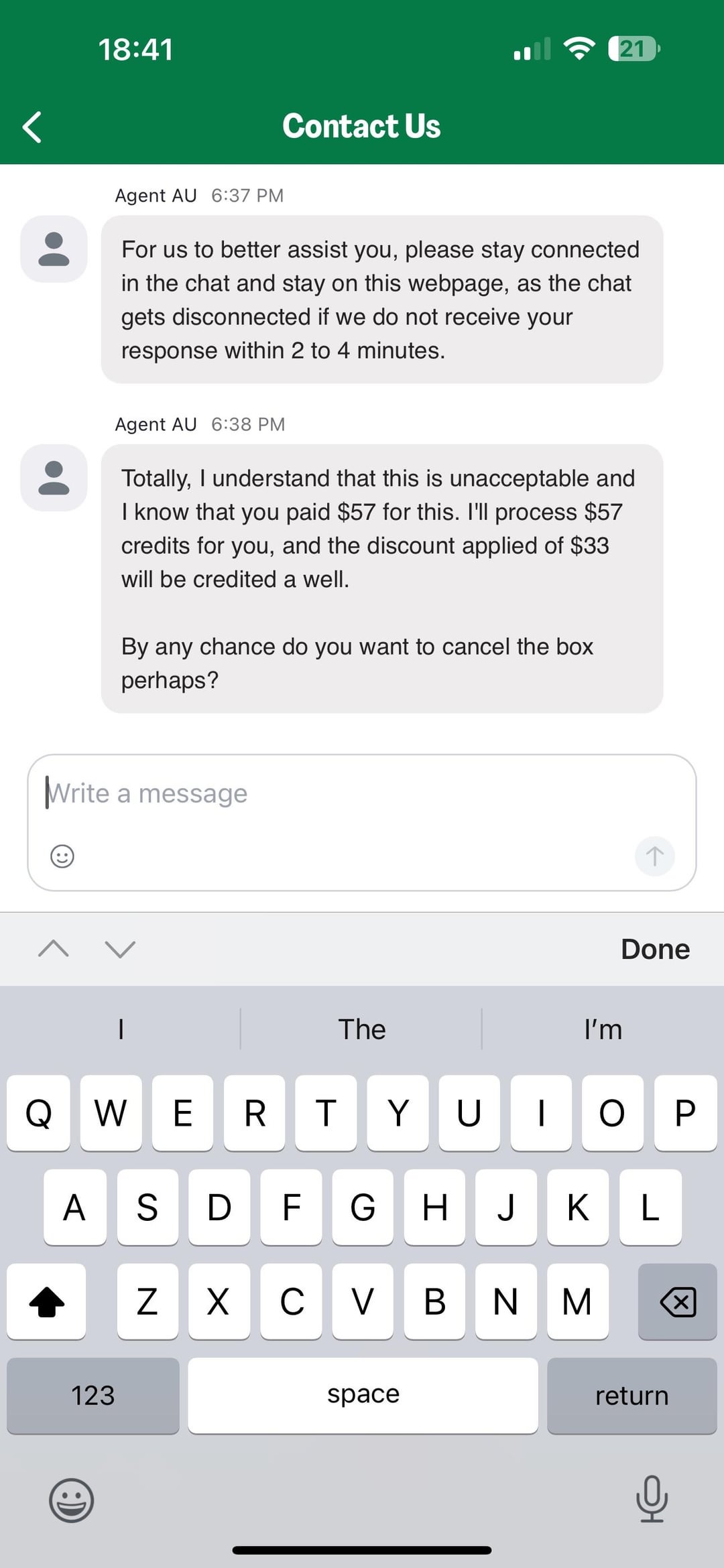This screenshot has width=724, height=1568.
Task: Jump to previous field with up chevron
Action: (54, 949)
